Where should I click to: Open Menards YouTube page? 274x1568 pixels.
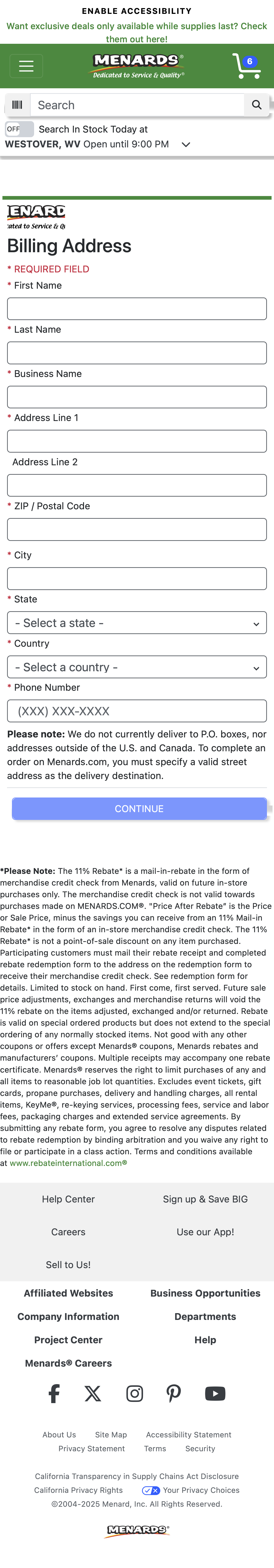[x=215, y=1393]
